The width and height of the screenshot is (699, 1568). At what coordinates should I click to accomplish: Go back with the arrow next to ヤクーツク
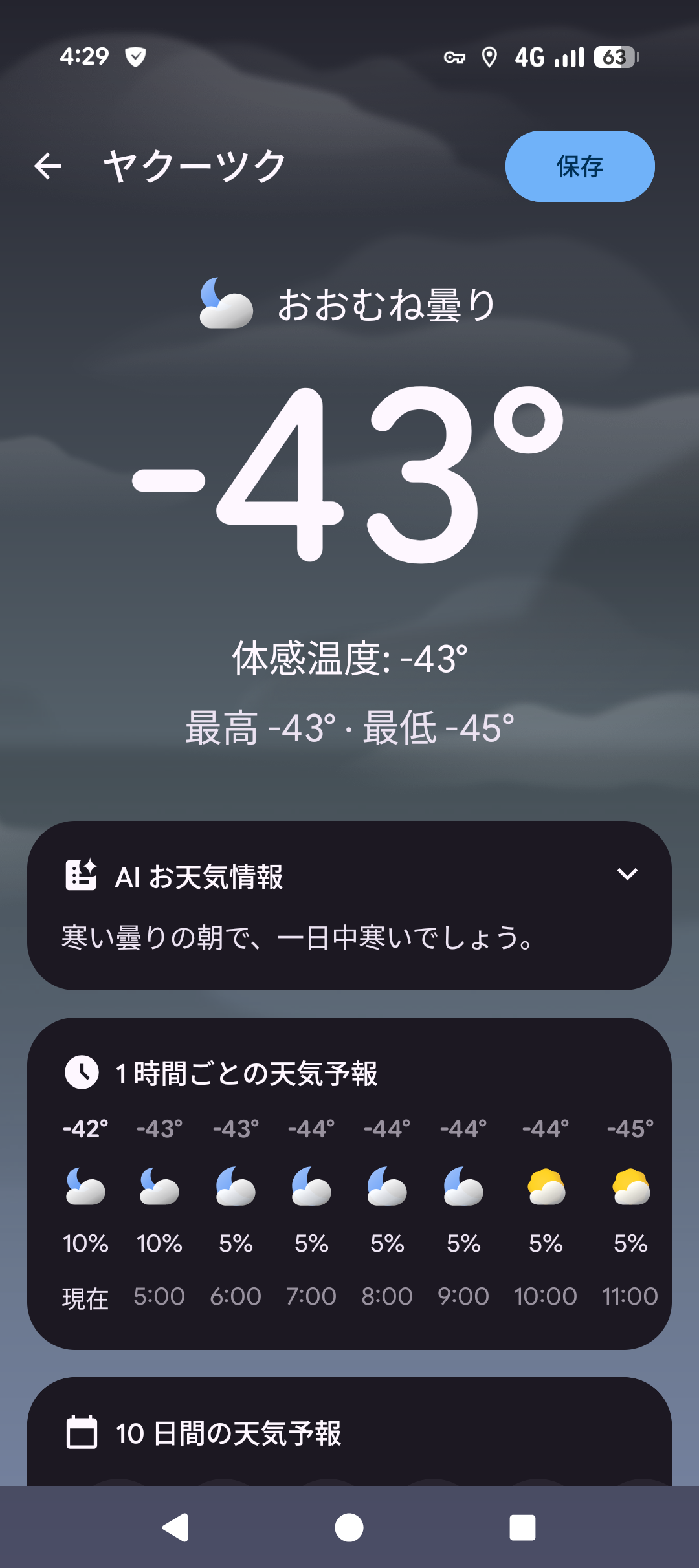click(47, 166)
